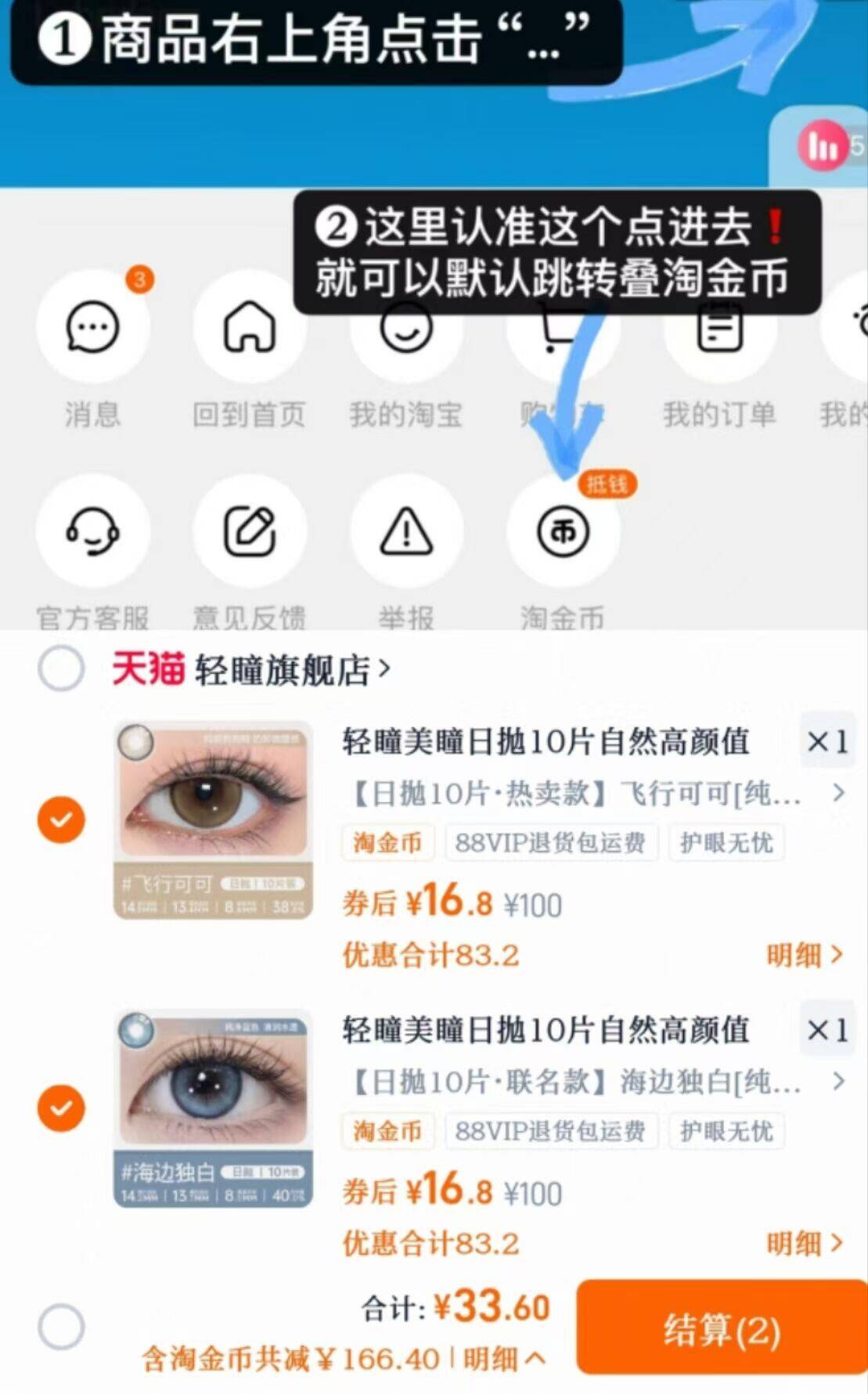Image resolution: width=868 pixels, height=1394 pixels.
Task: Open the 消息 messages icon
Action: pos(93,329)
